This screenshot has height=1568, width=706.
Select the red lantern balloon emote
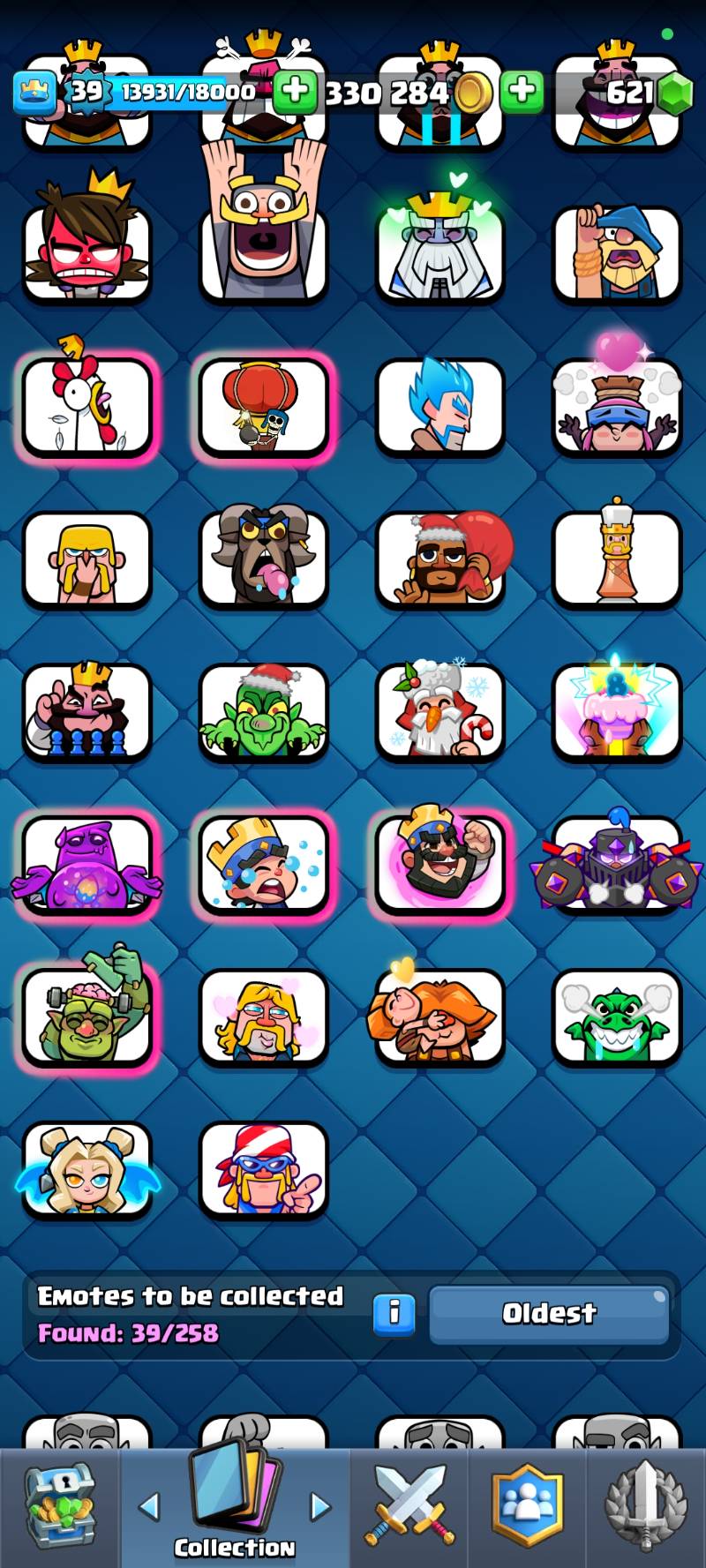(263, 406)
